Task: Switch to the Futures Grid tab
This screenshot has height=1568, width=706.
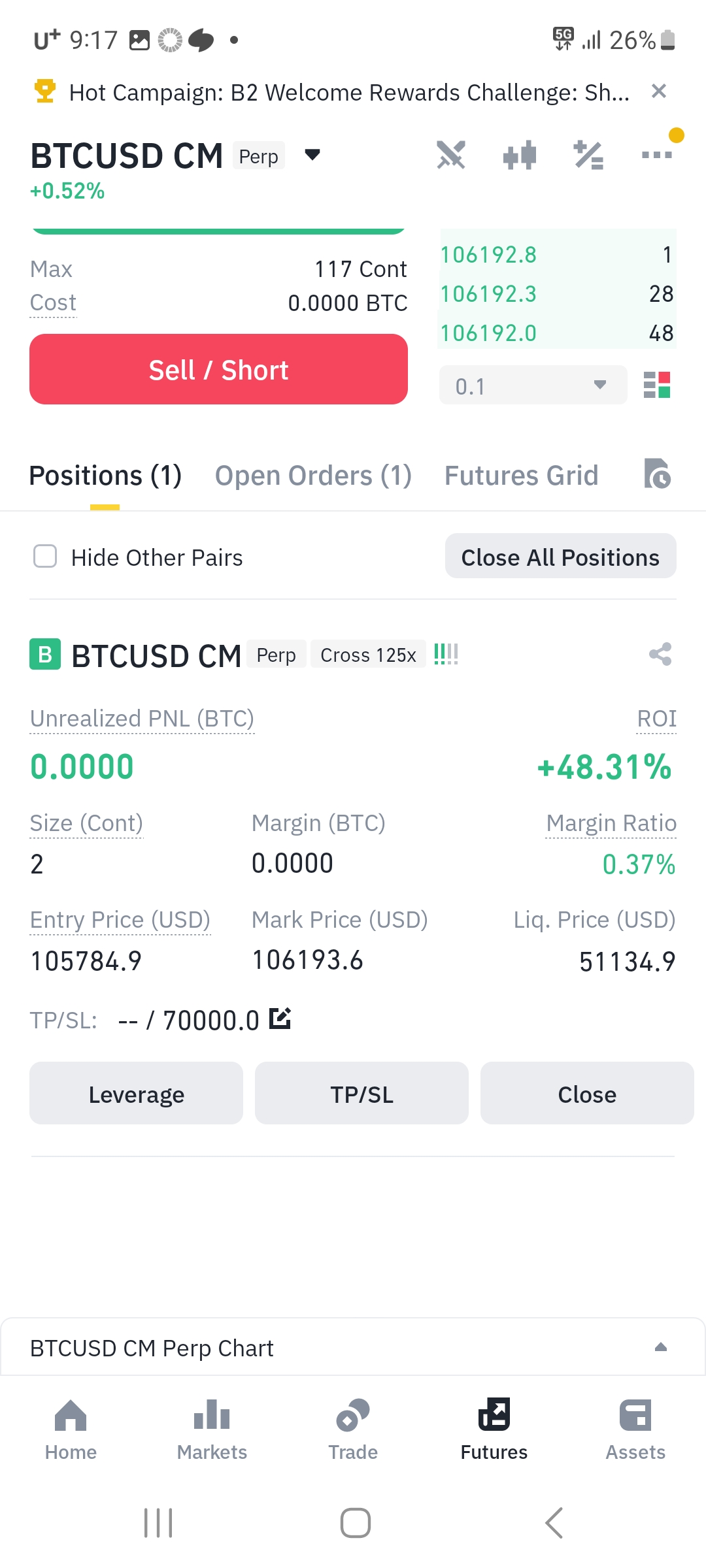Action: (521, 476)
